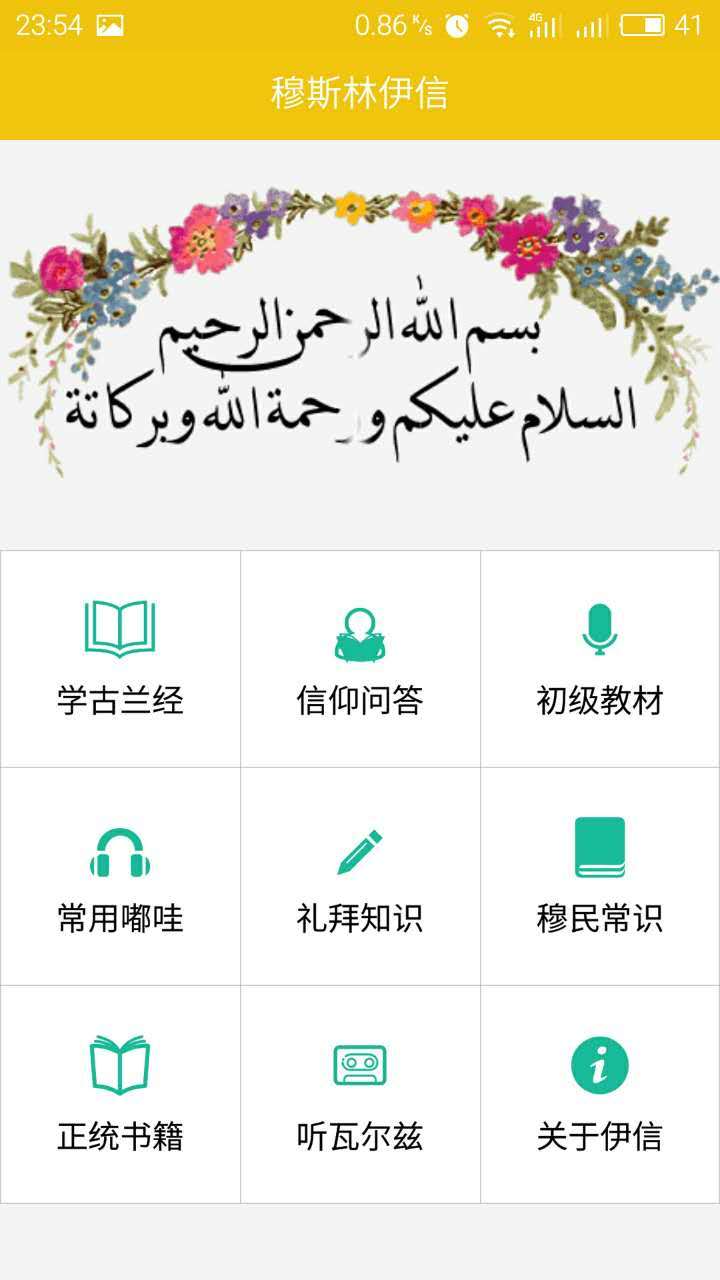Viewport: 720px width, 1280px height.
Task: View 关于伊信 info page
Action: tap(600, 1094)
